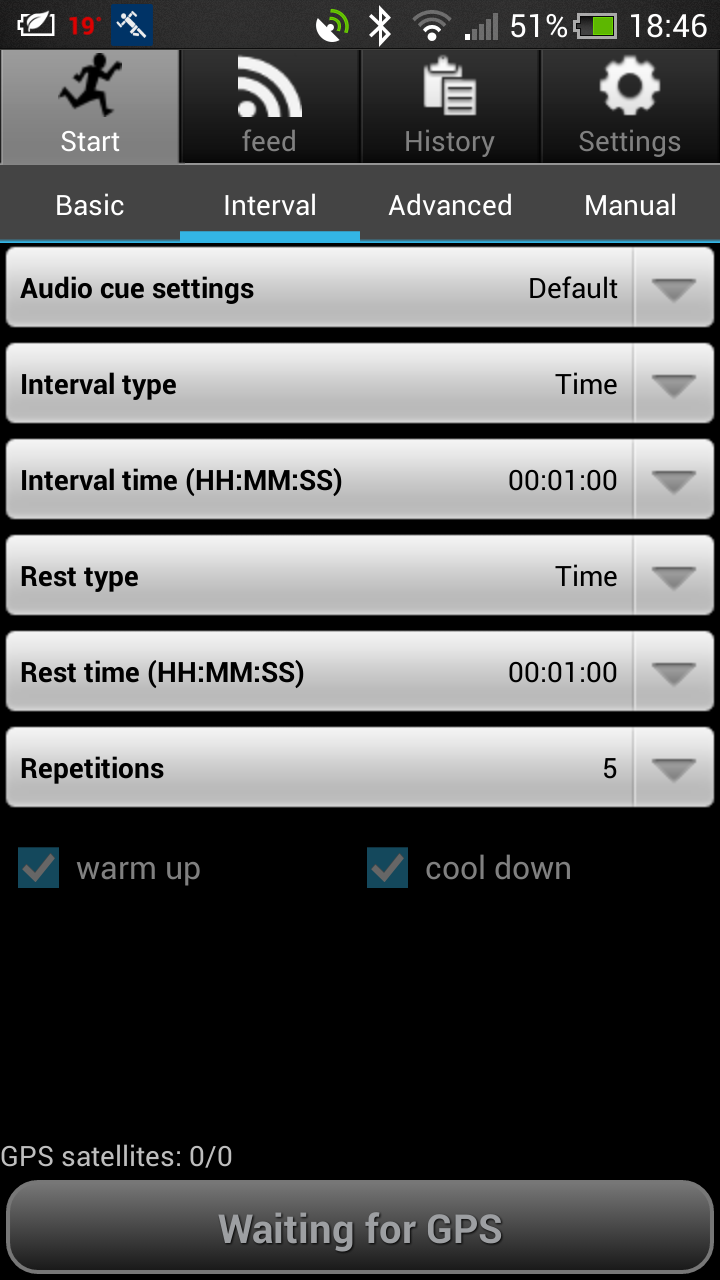Adjust the Rest time setting
The width and height of the screenshot is (720, 1280).
(x=360, y=672)
